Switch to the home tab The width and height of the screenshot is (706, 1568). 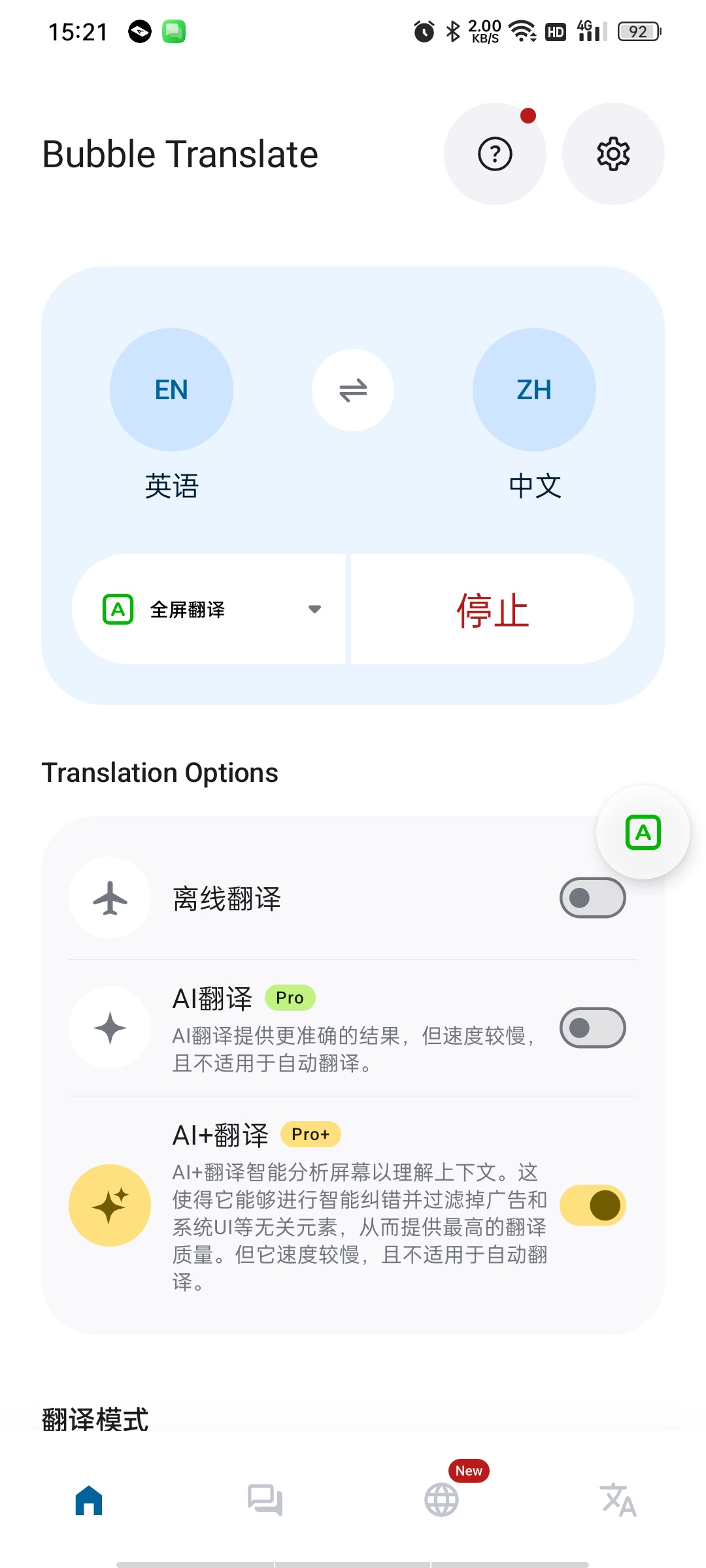point(89,1500)
